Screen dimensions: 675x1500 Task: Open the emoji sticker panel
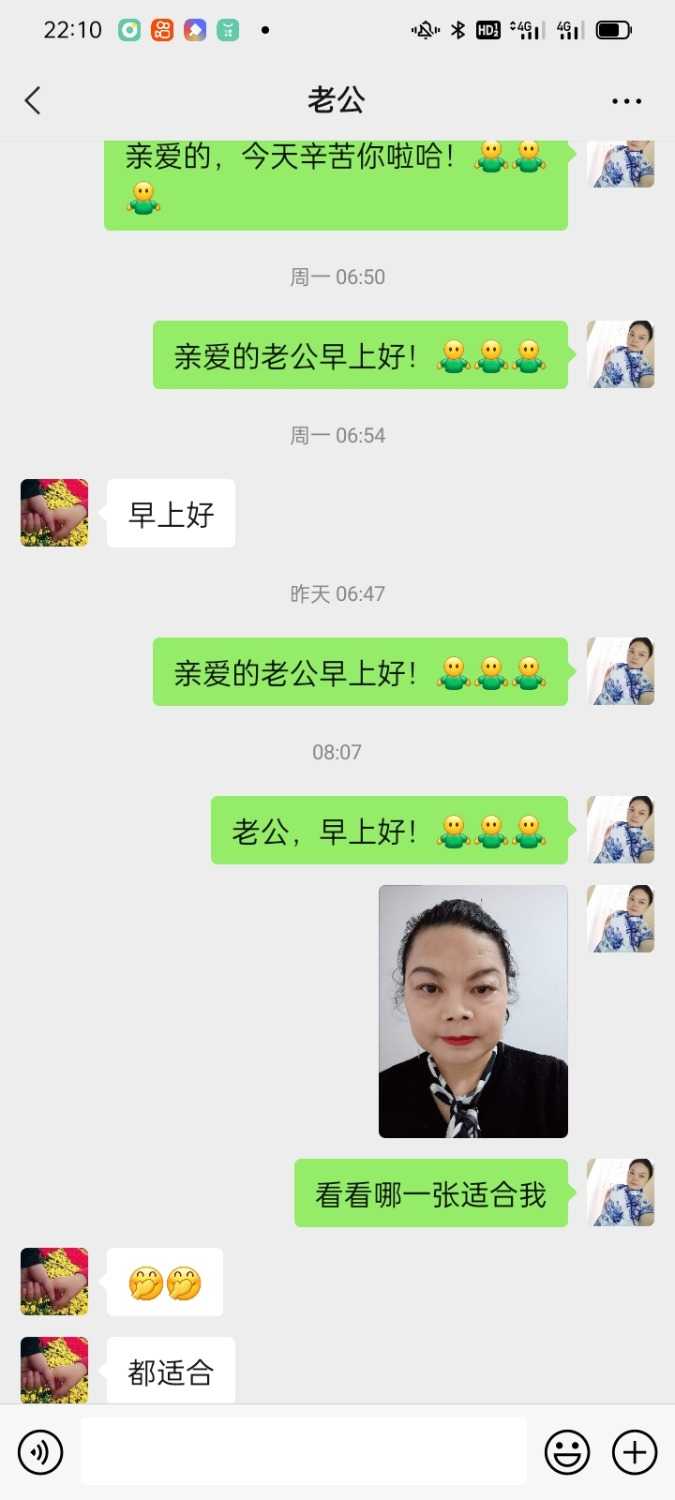click(567, 1452)
